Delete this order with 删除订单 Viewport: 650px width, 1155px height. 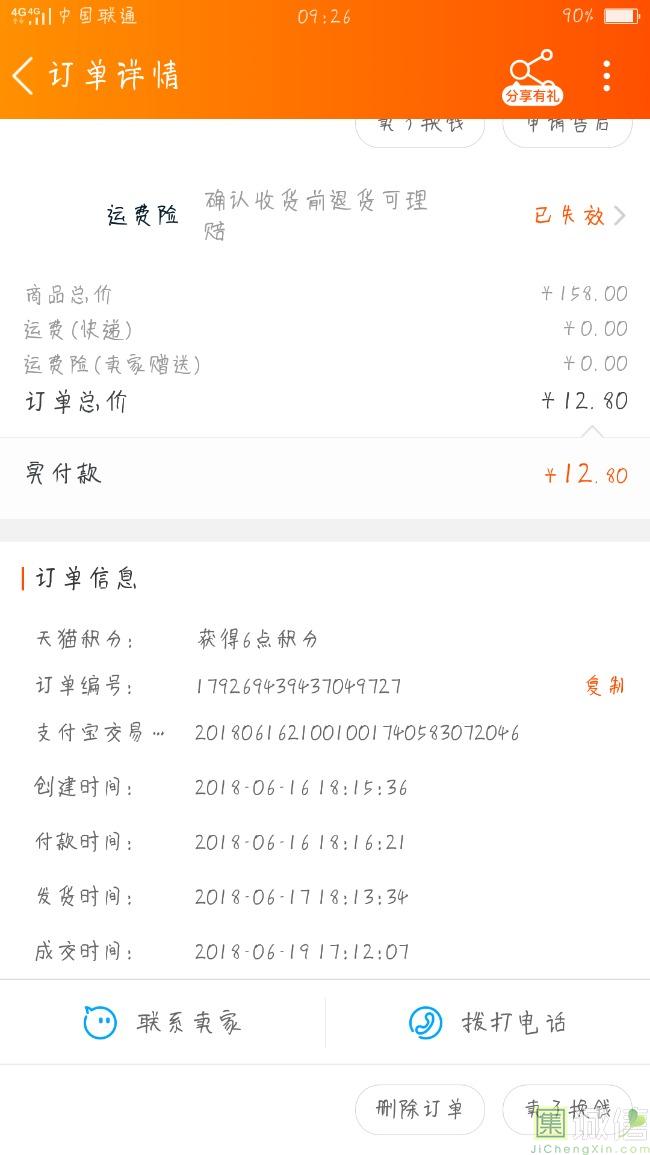point(420,1109)
